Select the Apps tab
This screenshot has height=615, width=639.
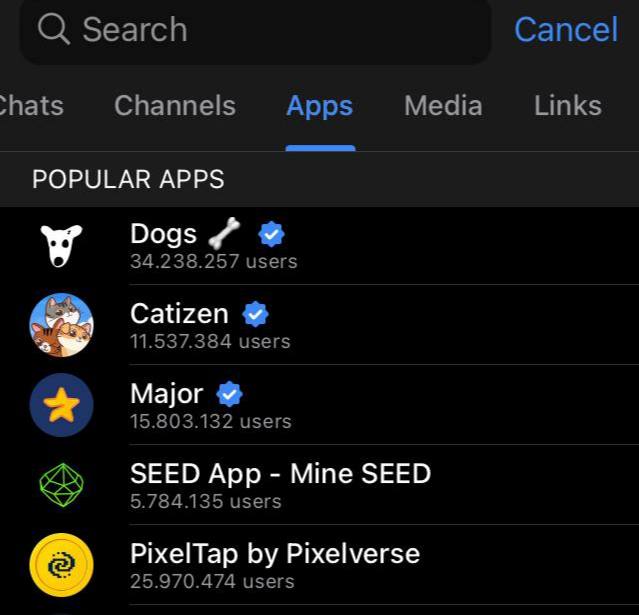click(x=319, y=106)
